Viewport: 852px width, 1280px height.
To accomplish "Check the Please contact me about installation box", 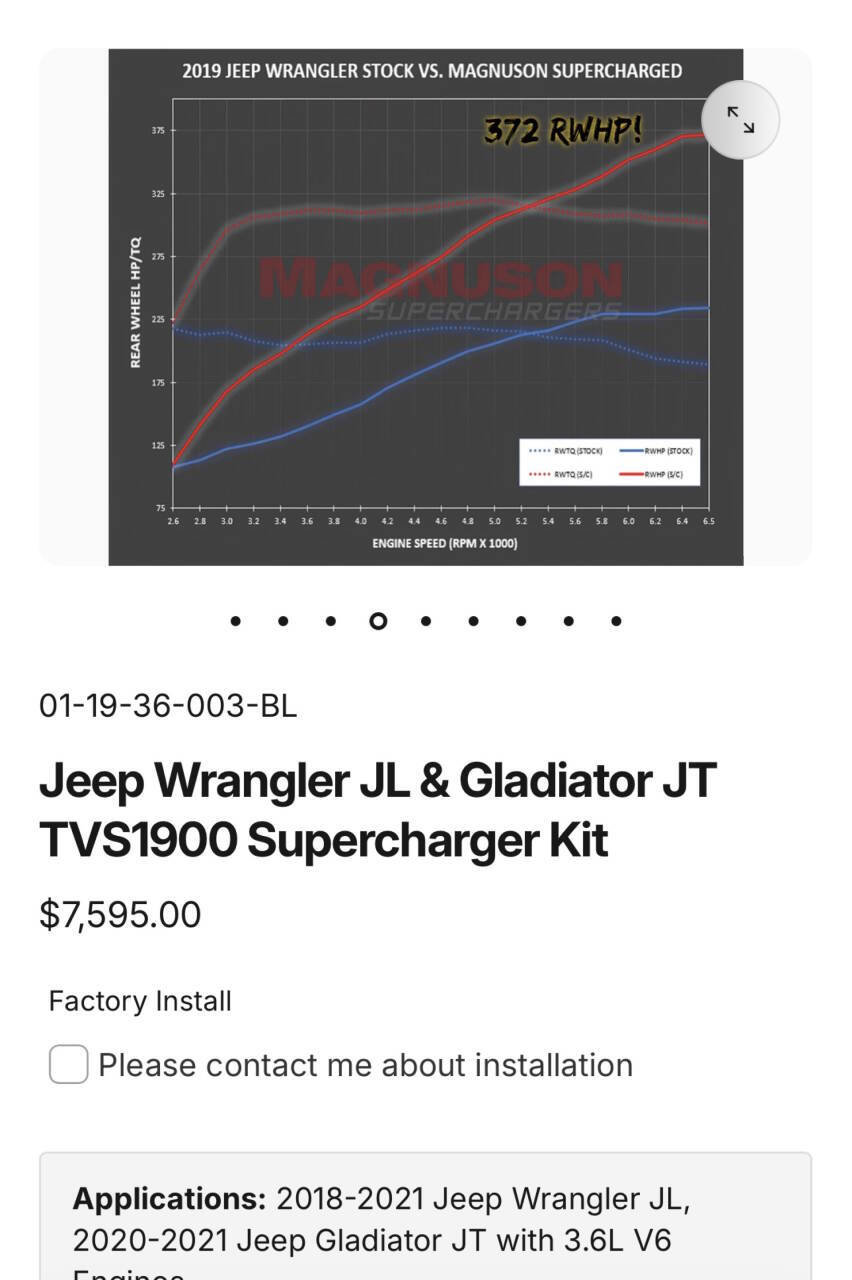I will [x=67, y=1065].
